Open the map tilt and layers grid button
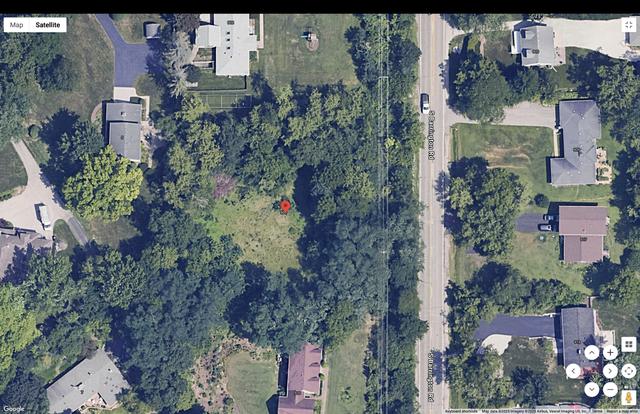Screen dimensions: 640x414 coord(628,344)
